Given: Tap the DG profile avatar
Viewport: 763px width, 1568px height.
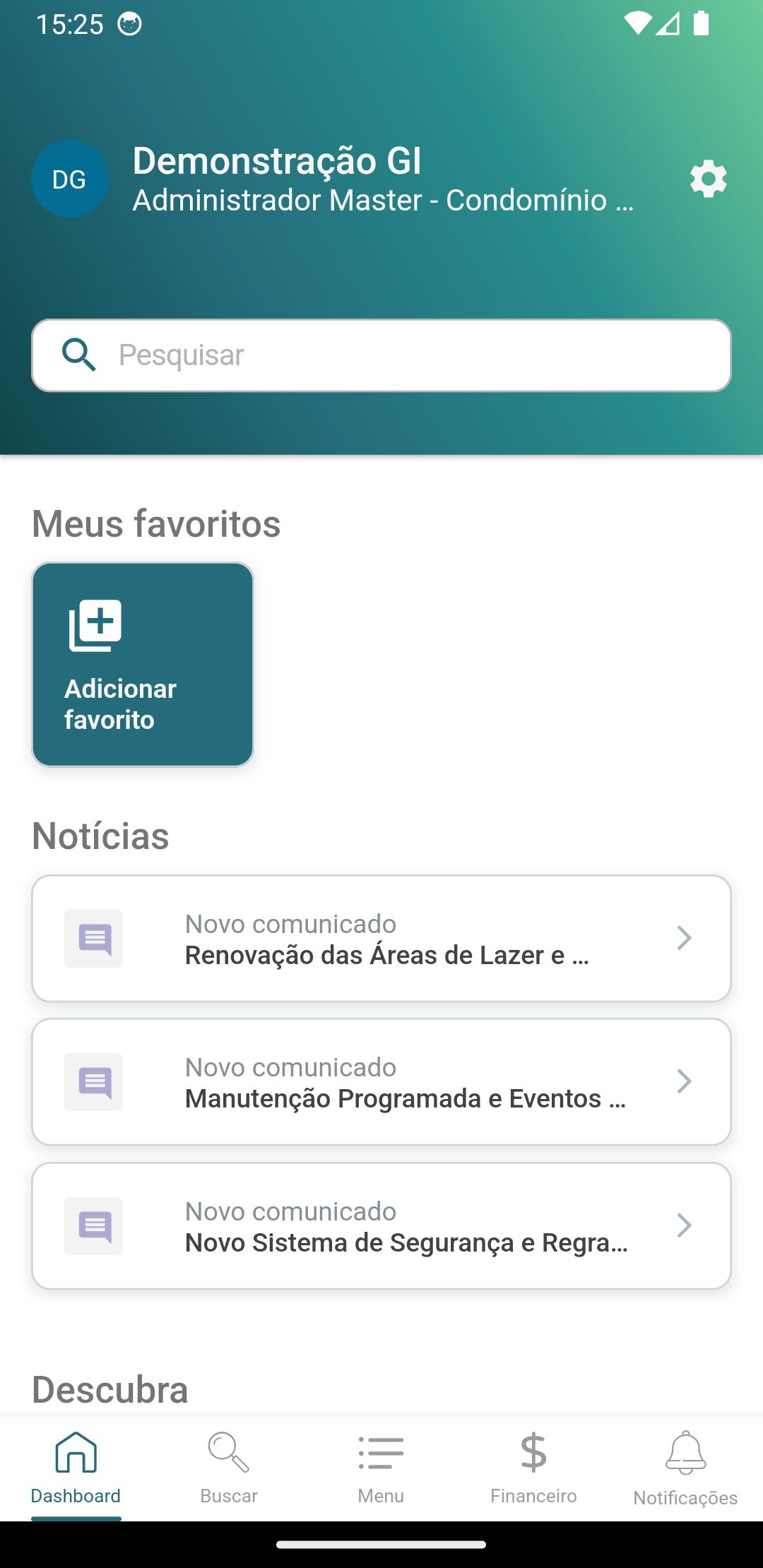Looking at the screenshot, I should click(69, 179).
